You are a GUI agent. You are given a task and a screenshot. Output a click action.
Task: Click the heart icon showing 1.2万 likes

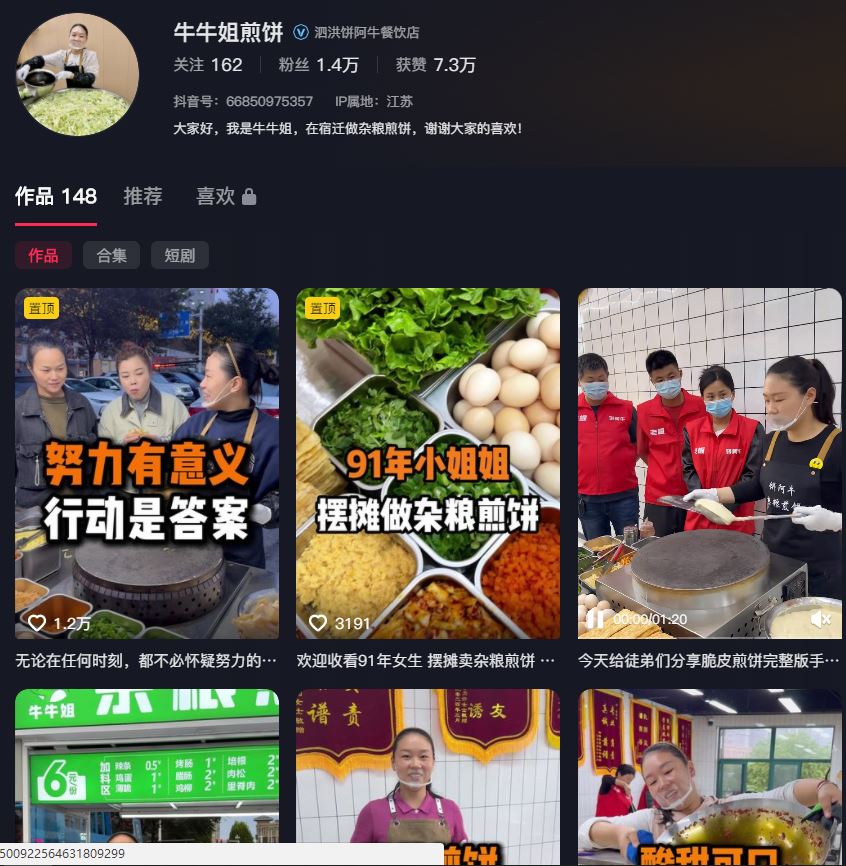click(x=37, y=623)
